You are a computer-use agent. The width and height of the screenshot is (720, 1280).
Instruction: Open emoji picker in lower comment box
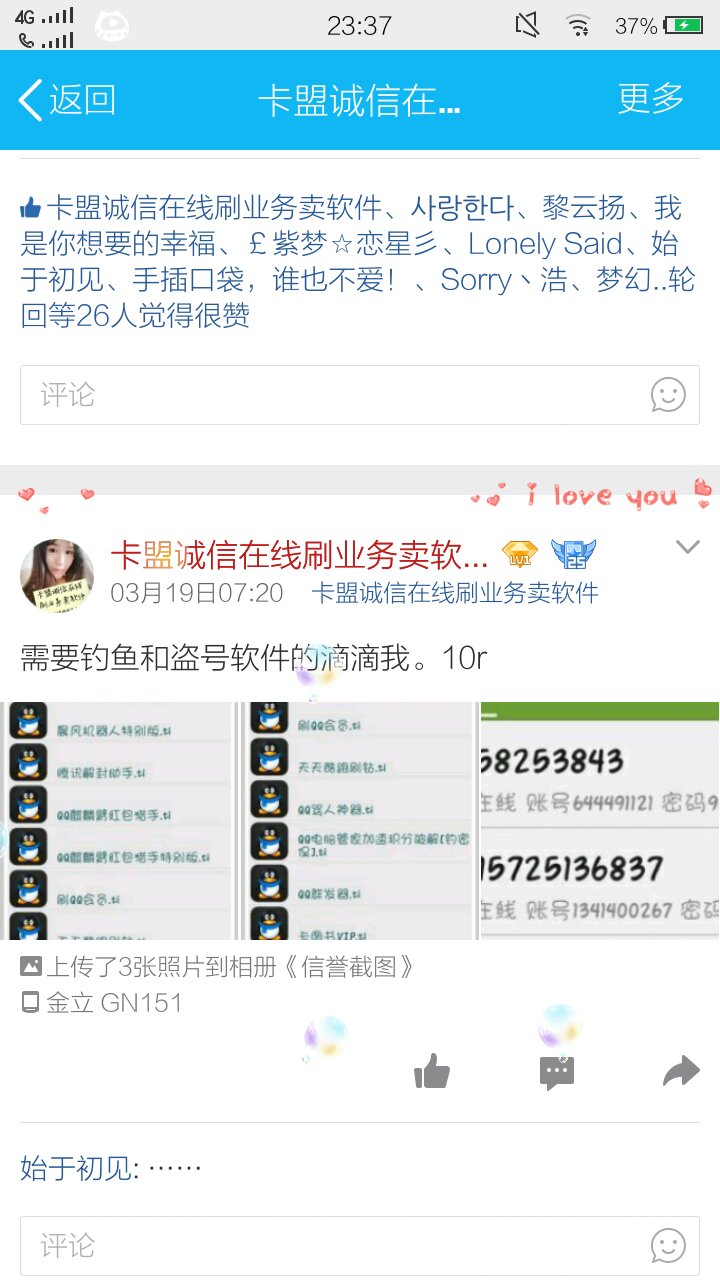click(x=668, y=1246)
